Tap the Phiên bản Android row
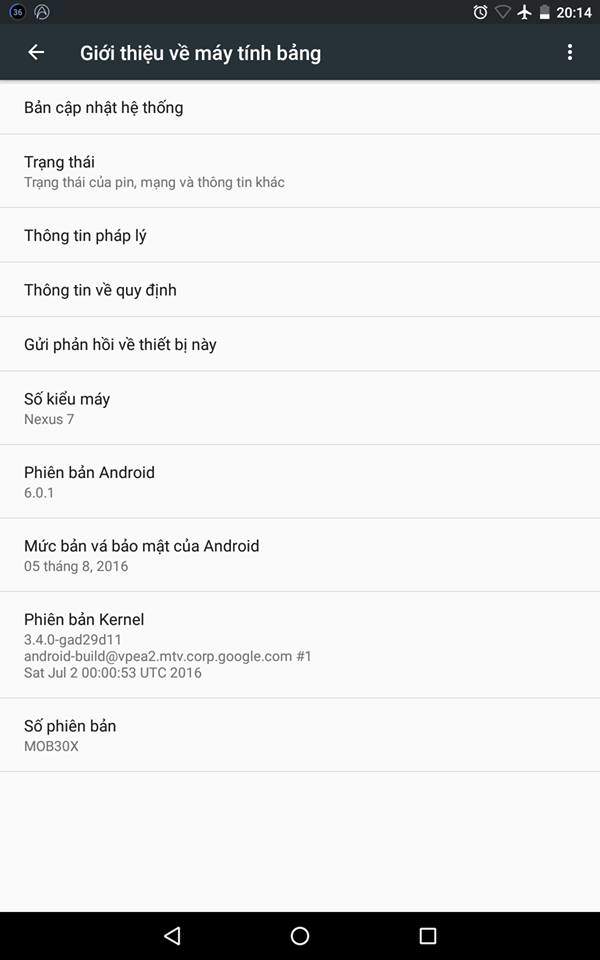 click(300, 482)
